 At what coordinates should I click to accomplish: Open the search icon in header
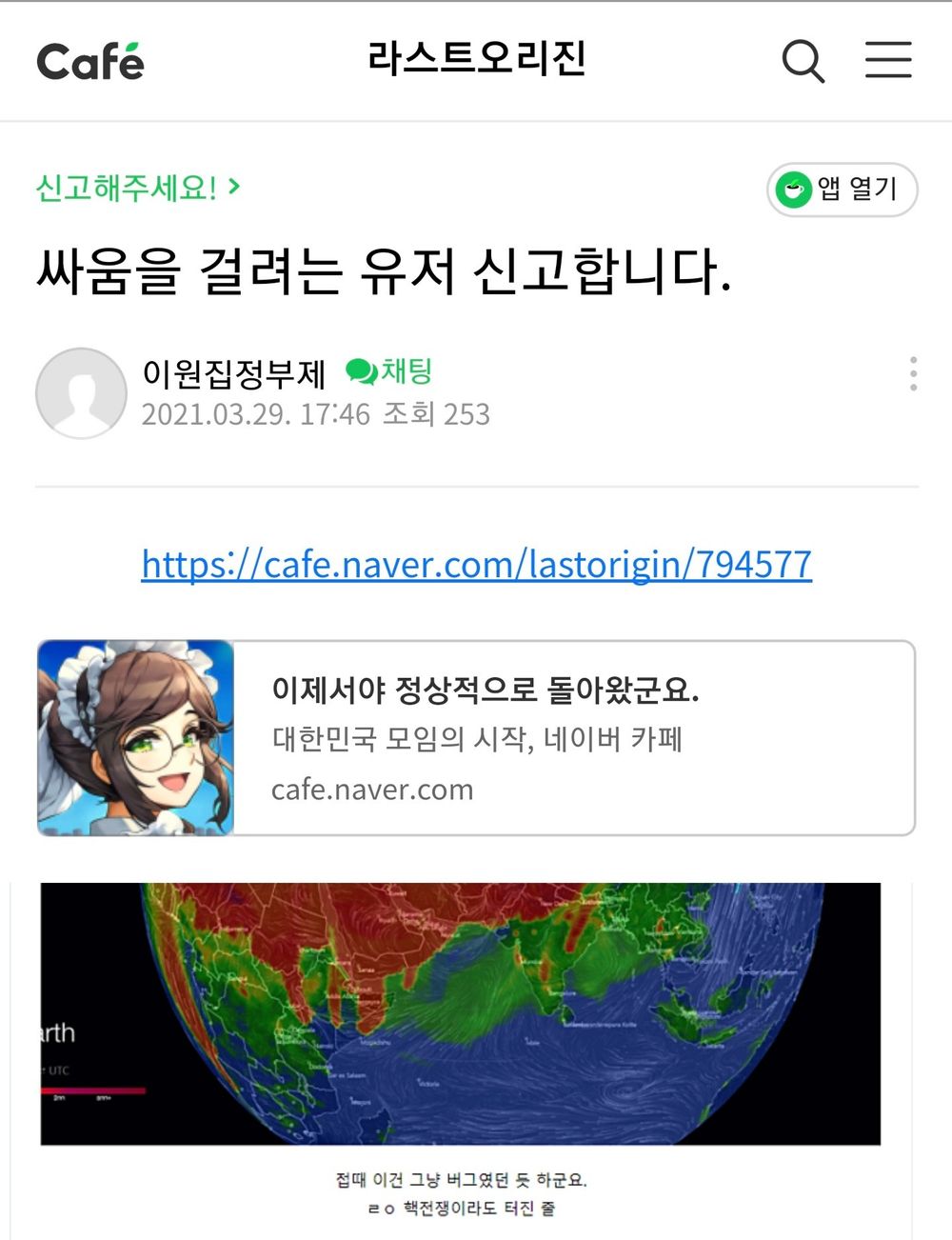tap(803, 61)
